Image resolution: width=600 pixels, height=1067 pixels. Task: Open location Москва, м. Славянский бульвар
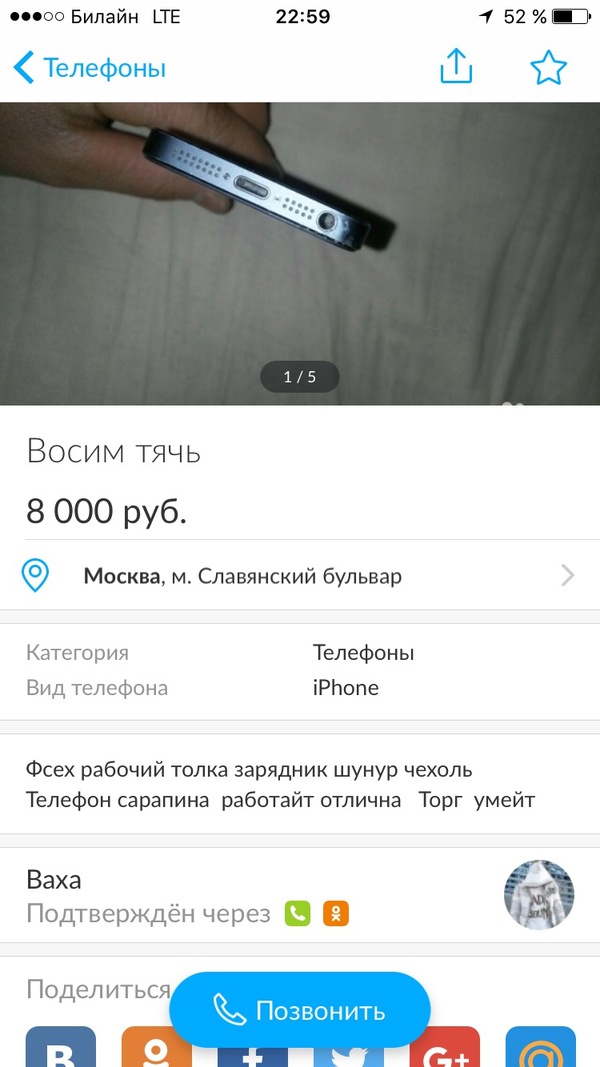click(300, 576)
